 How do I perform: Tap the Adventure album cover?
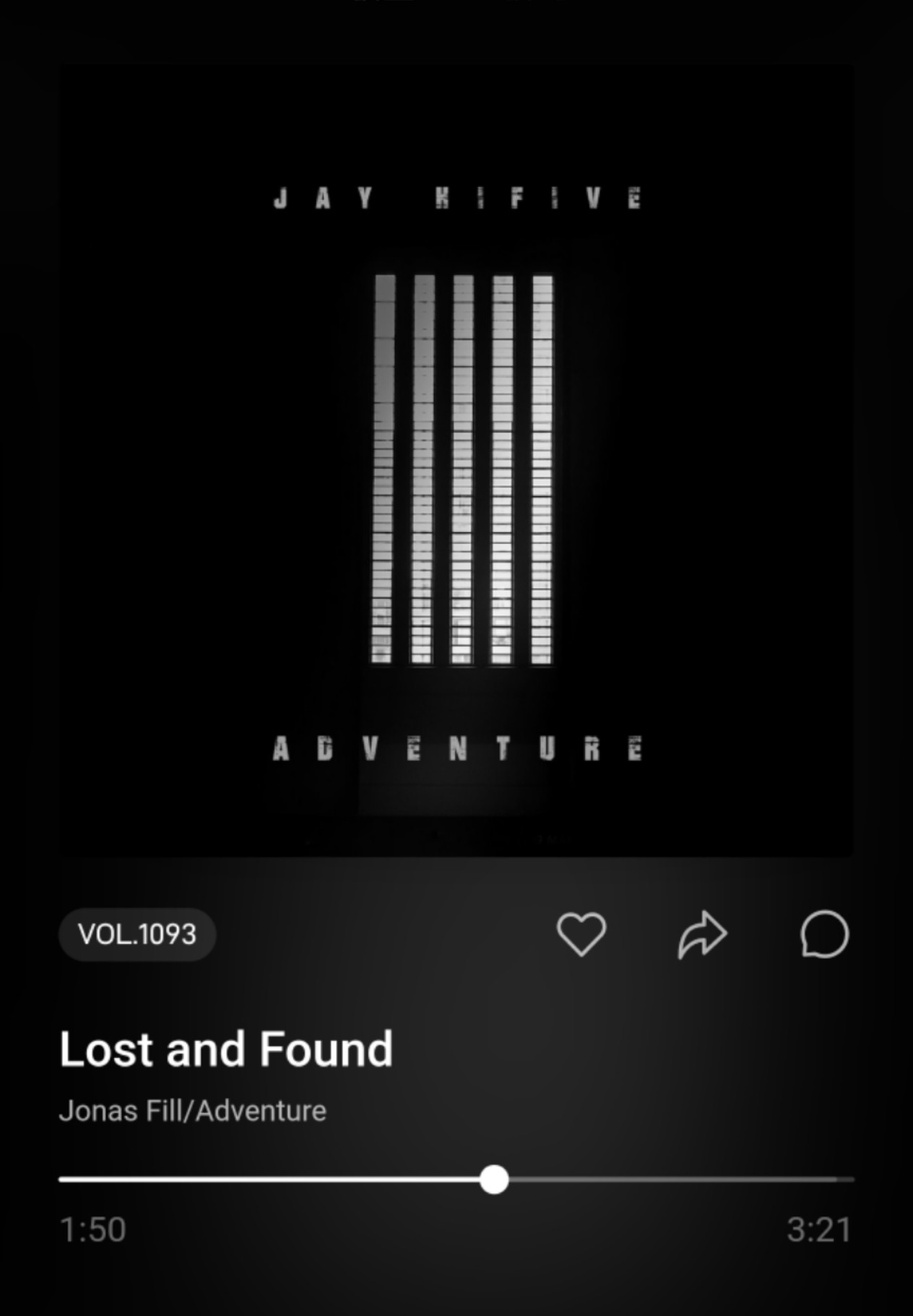(x=456, y=462)
